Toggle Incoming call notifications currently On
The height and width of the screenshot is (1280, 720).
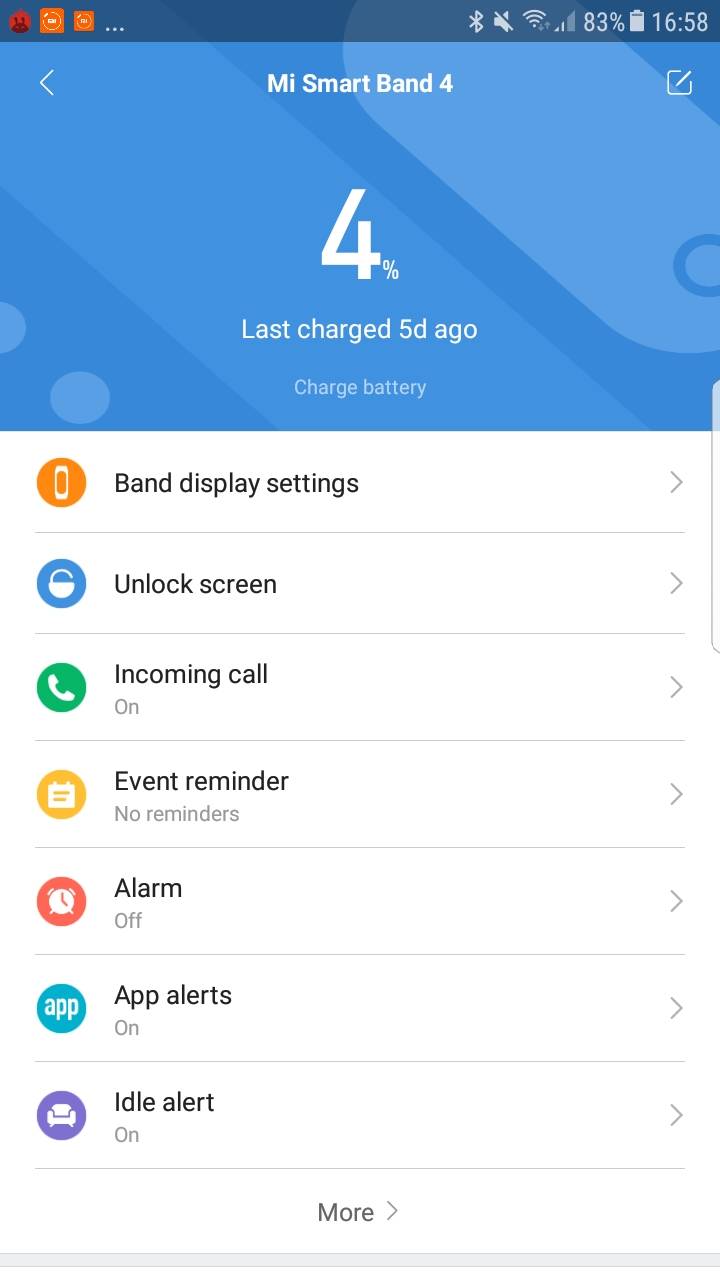pos(360,687)
